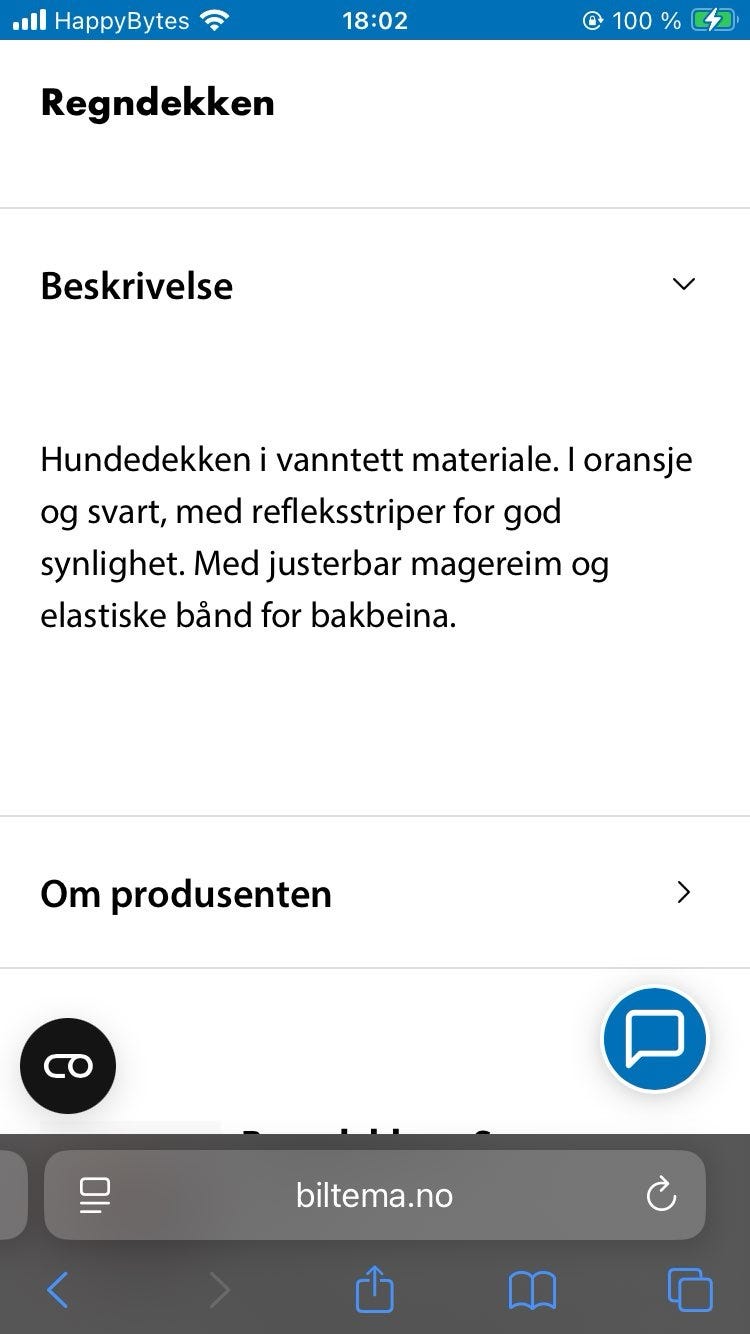This screenshot has height=1334, width=750.
Task: Open the Share sheet
Action: pos(374,1290)
